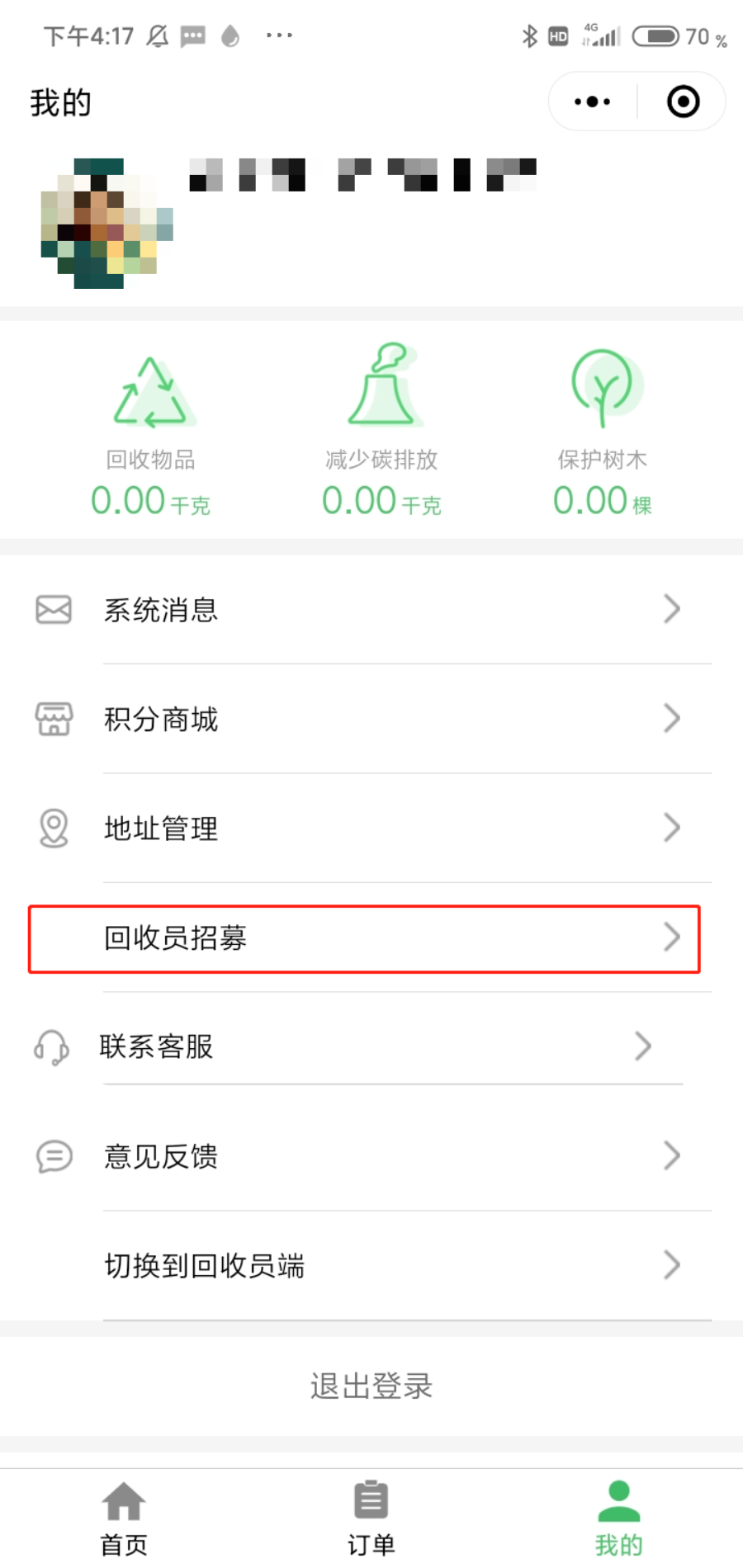Switch to the 订单 tab
Image resolution: width=743 pixels, height=1568 pixels.
point(371,1518)
